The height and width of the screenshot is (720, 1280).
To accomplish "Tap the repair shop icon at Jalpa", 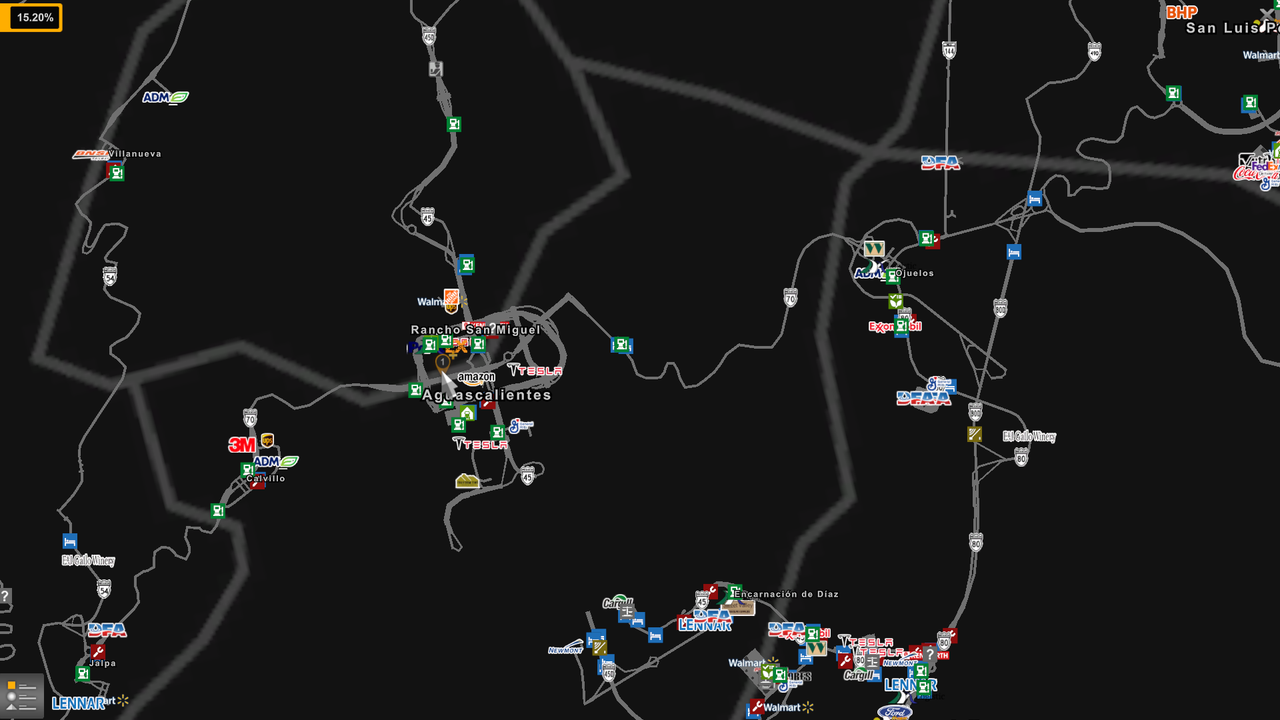I will pyautogui.click(x=98, y=651).
